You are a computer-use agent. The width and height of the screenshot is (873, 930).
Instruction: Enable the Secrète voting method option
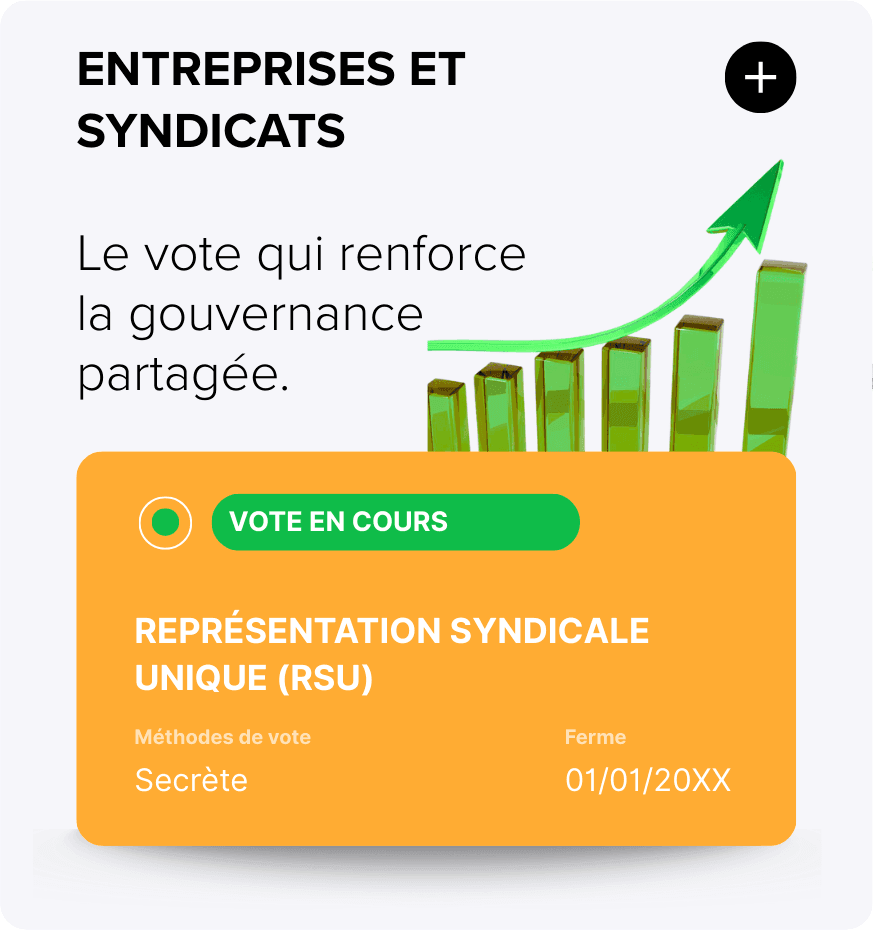point(190,781)
